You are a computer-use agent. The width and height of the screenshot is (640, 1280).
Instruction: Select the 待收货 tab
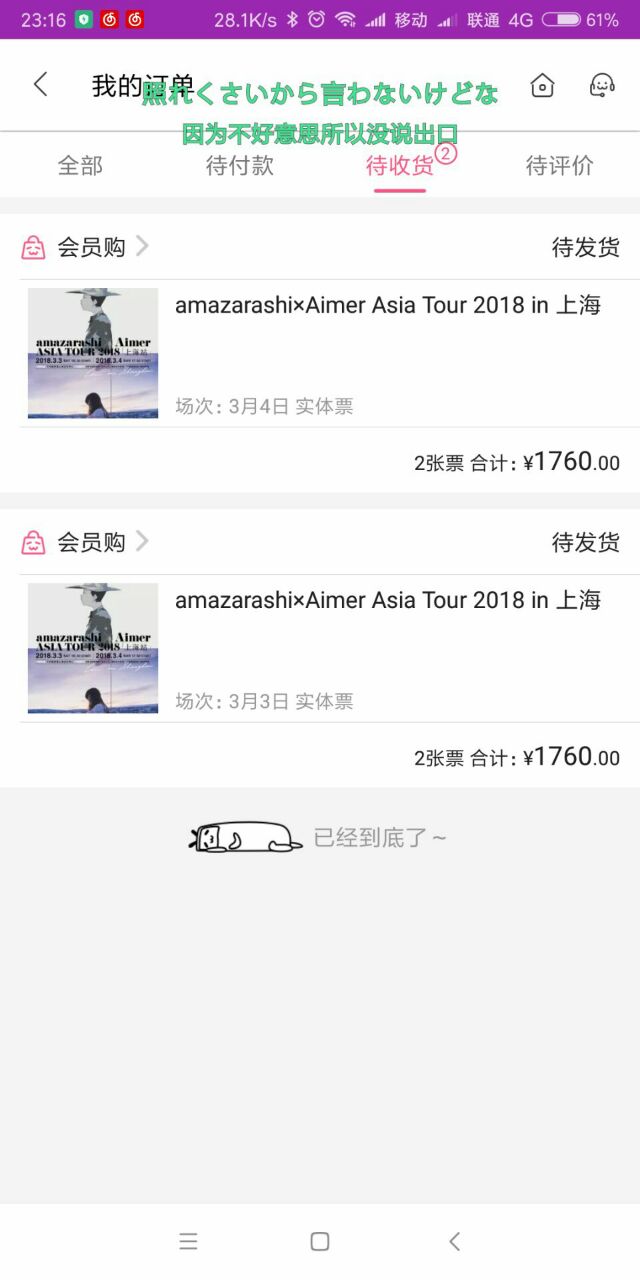tap(400, 166)
